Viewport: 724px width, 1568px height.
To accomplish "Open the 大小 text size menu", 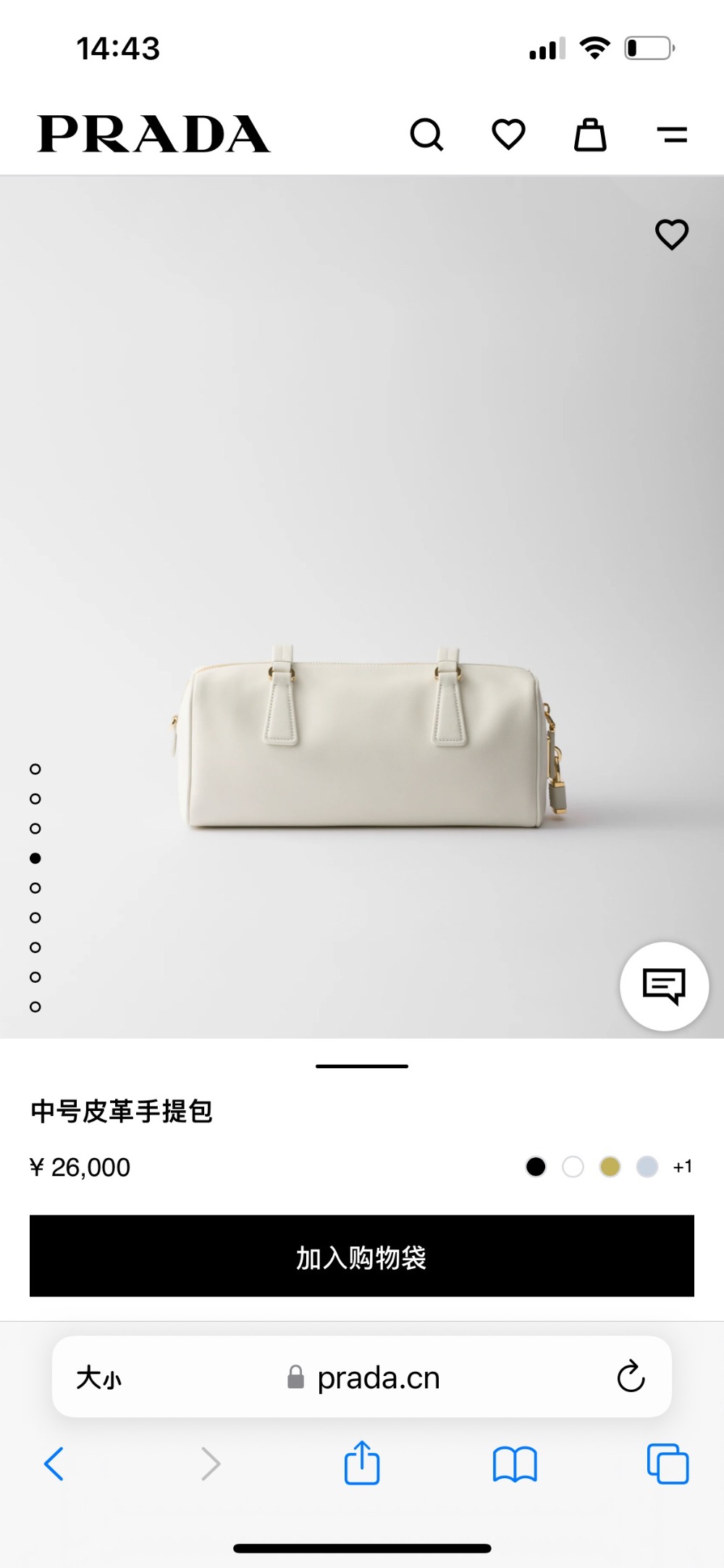I will click(99, 1378).
